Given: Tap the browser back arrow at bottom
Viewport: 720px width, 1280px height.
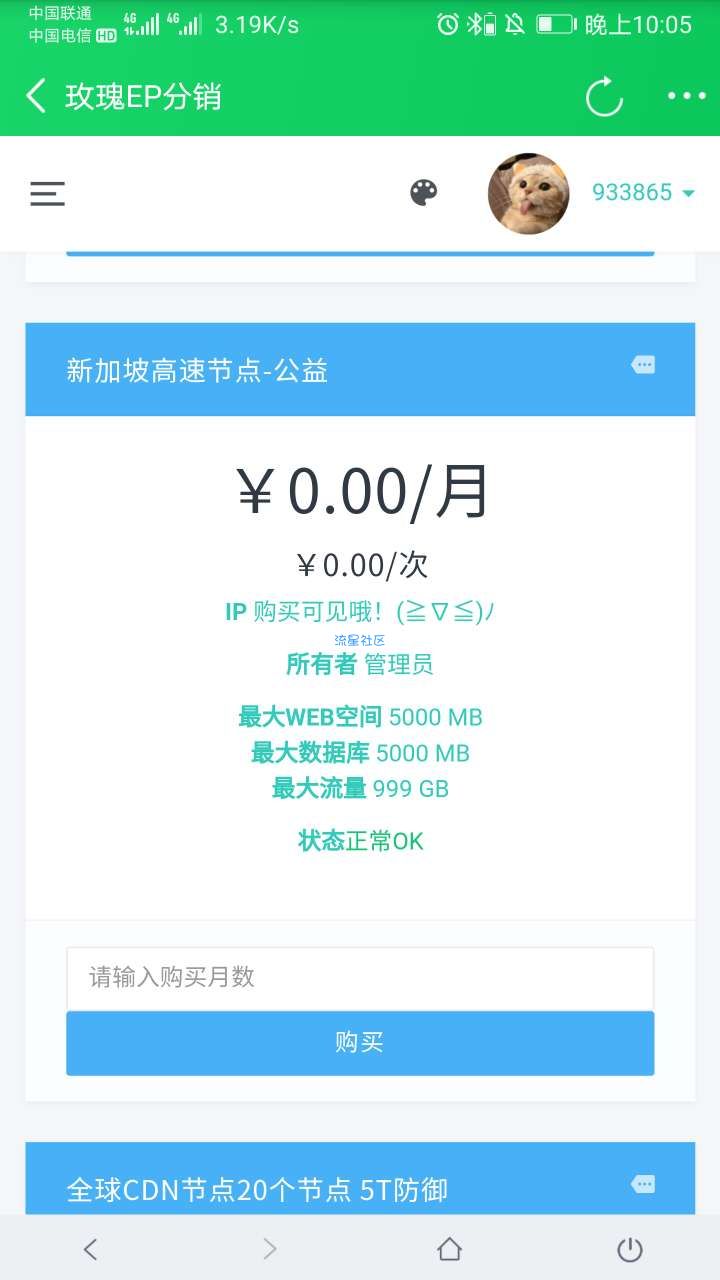Looking at the screenshot, I should pos(90,1248).
